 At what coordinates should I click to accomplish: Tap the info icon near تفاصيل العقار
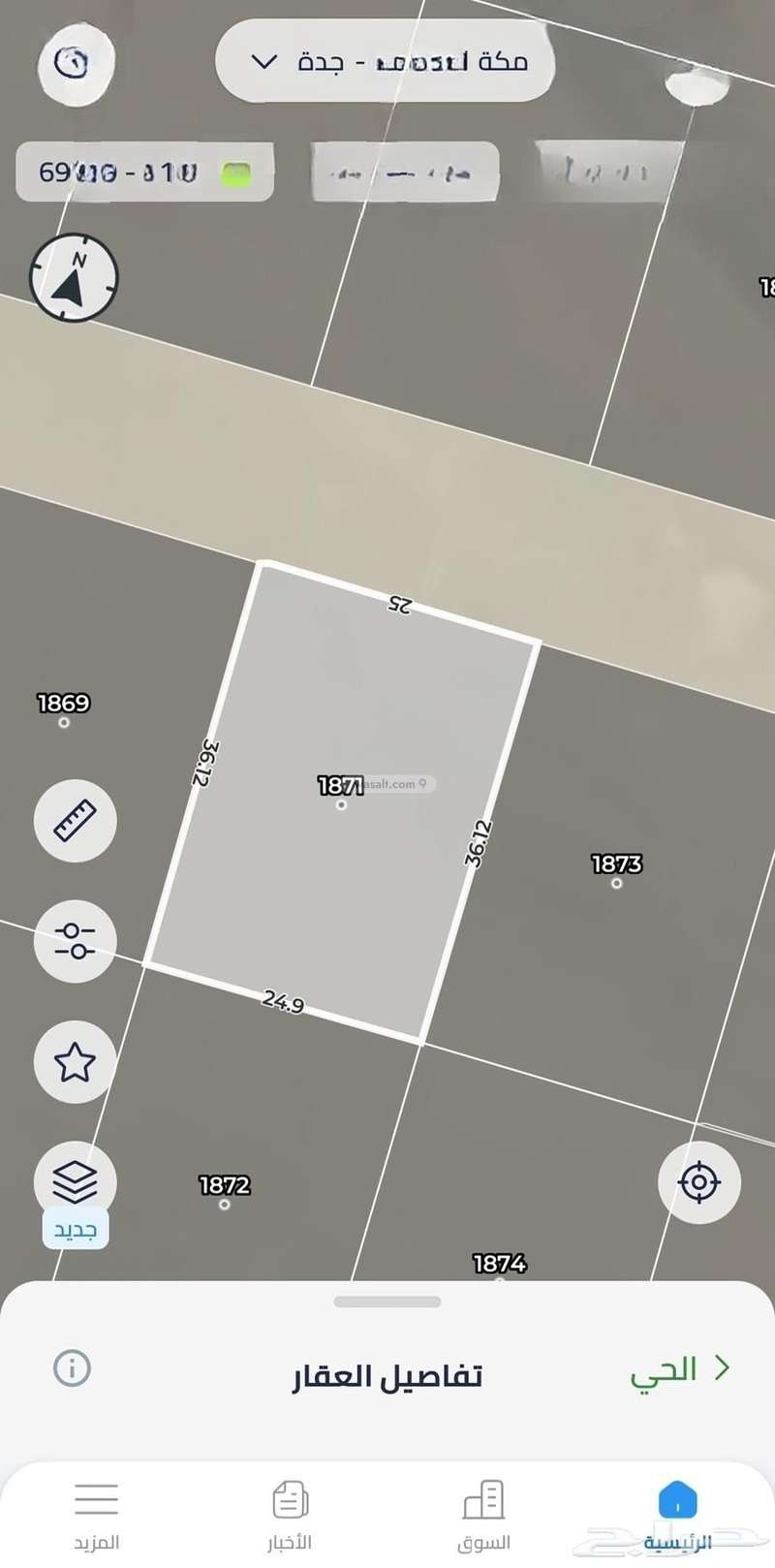75,1369
